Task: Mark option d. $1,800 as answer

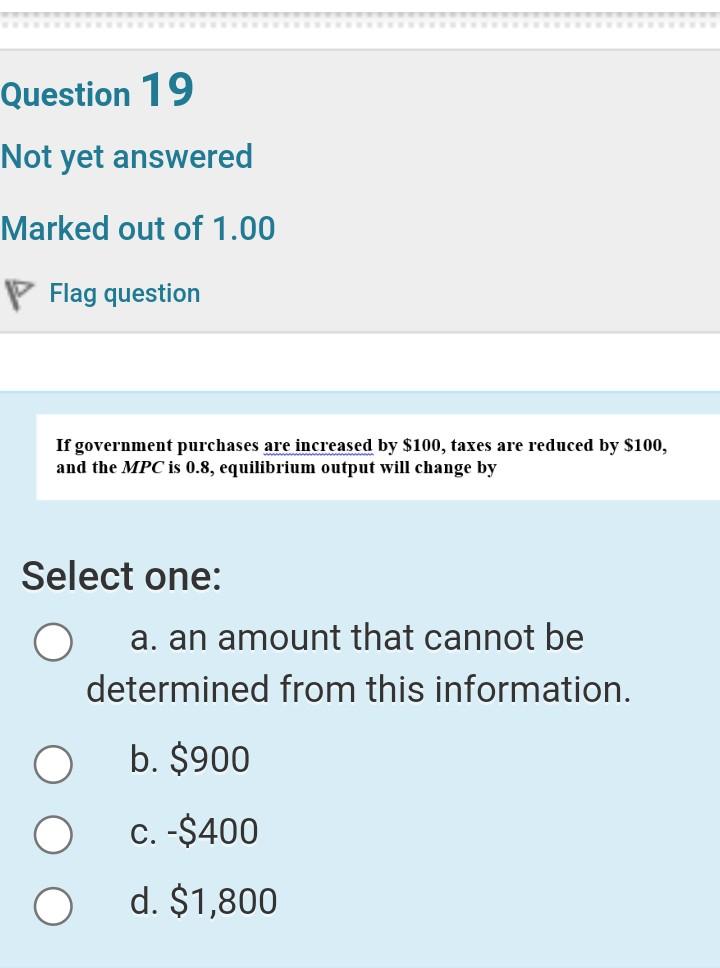Action: click(53, 906)
